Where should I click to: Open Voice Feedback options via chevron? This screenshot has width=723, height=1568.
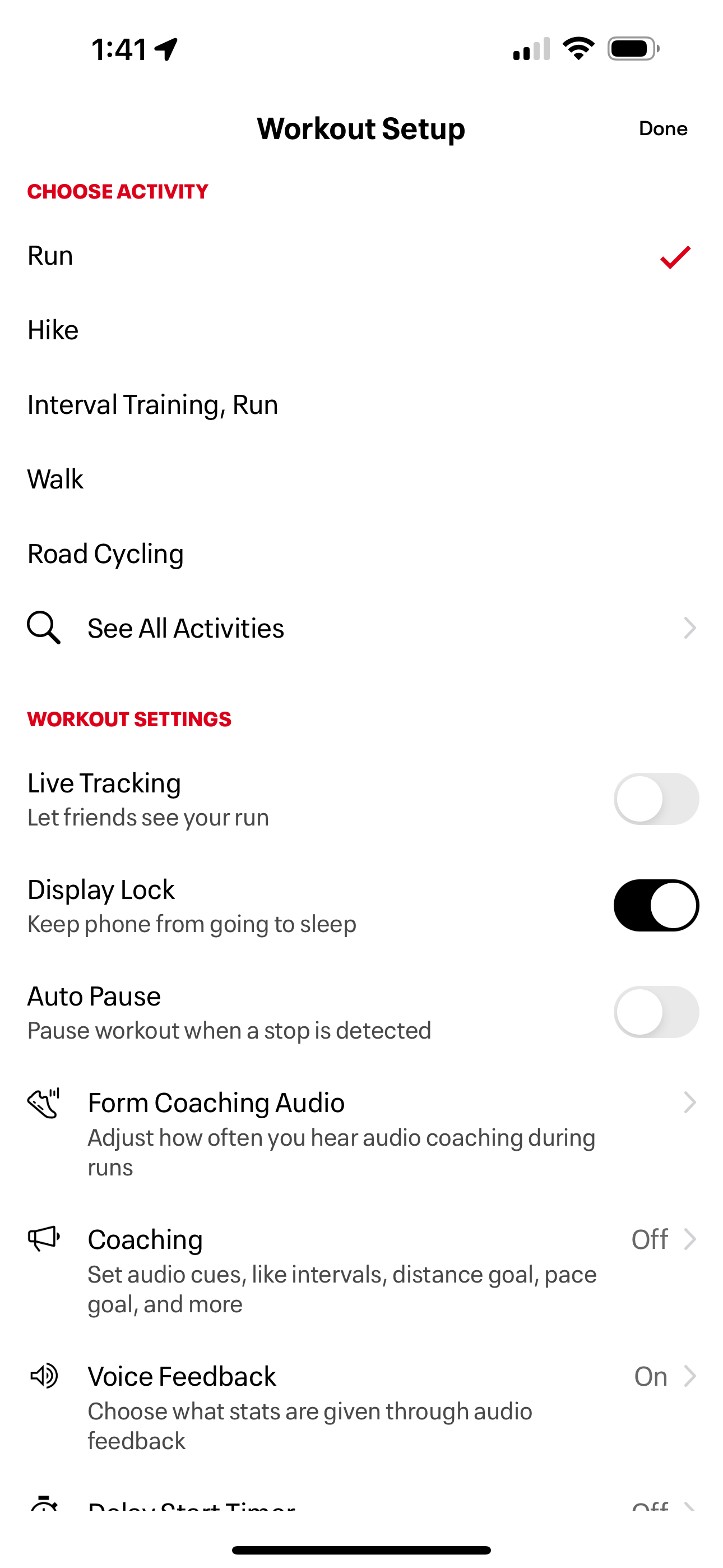click(690, 1376)
